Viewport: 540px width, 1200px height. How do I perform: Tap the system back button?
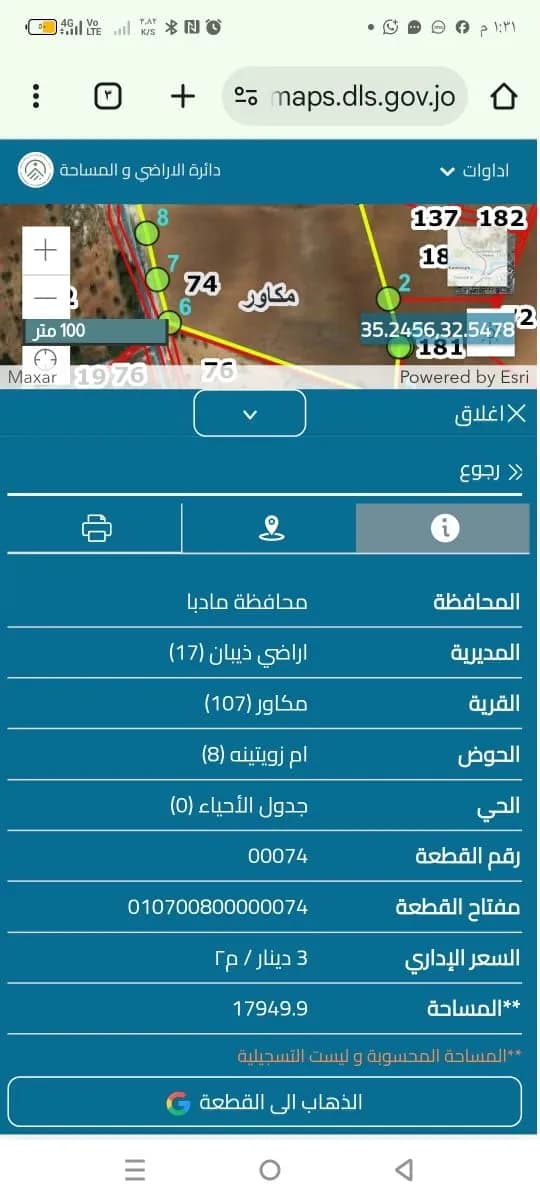[404, 1169]
